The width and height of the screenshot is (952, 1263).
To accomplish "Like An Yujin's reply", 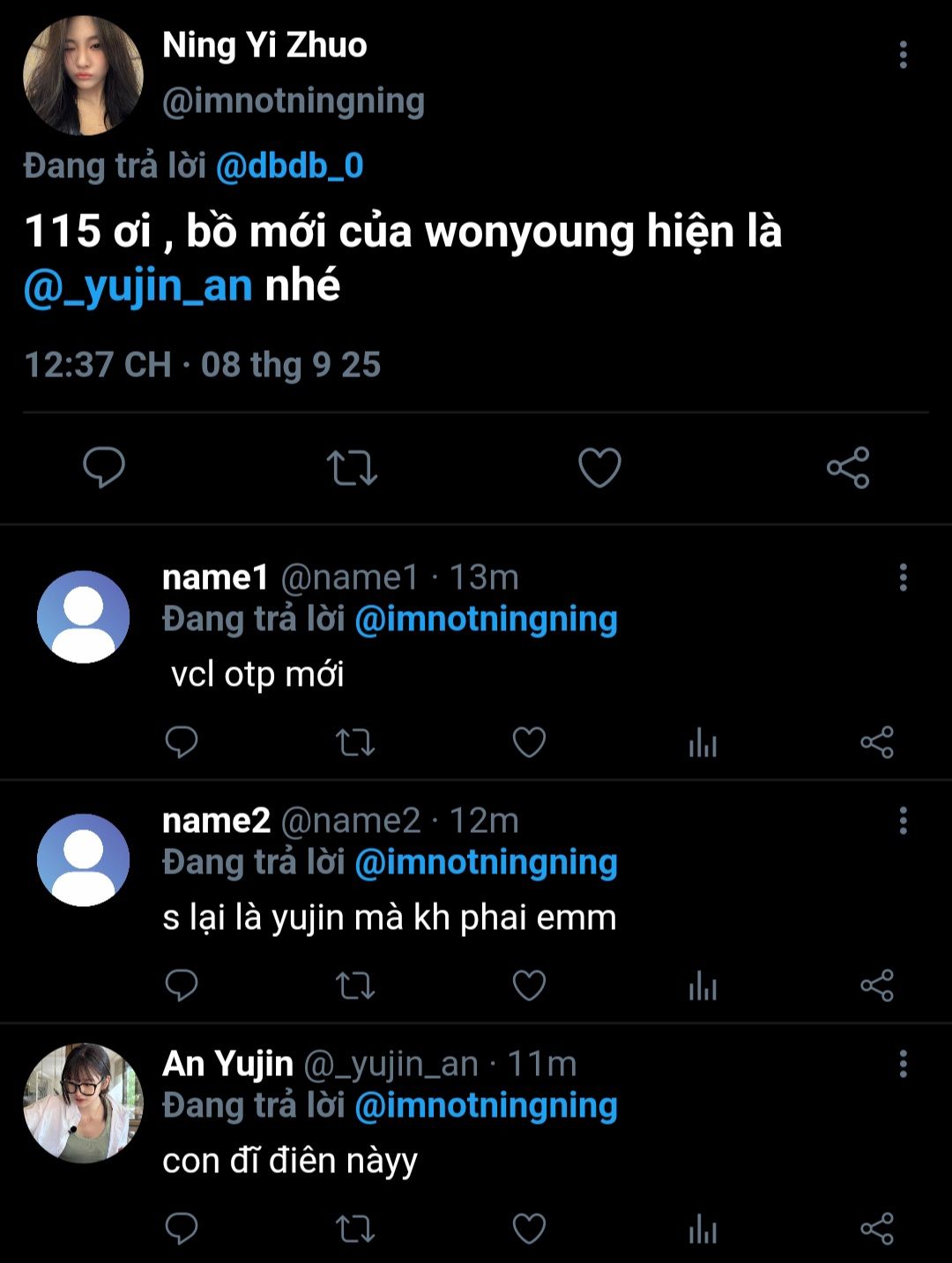I will click(x=529, y=1229).
